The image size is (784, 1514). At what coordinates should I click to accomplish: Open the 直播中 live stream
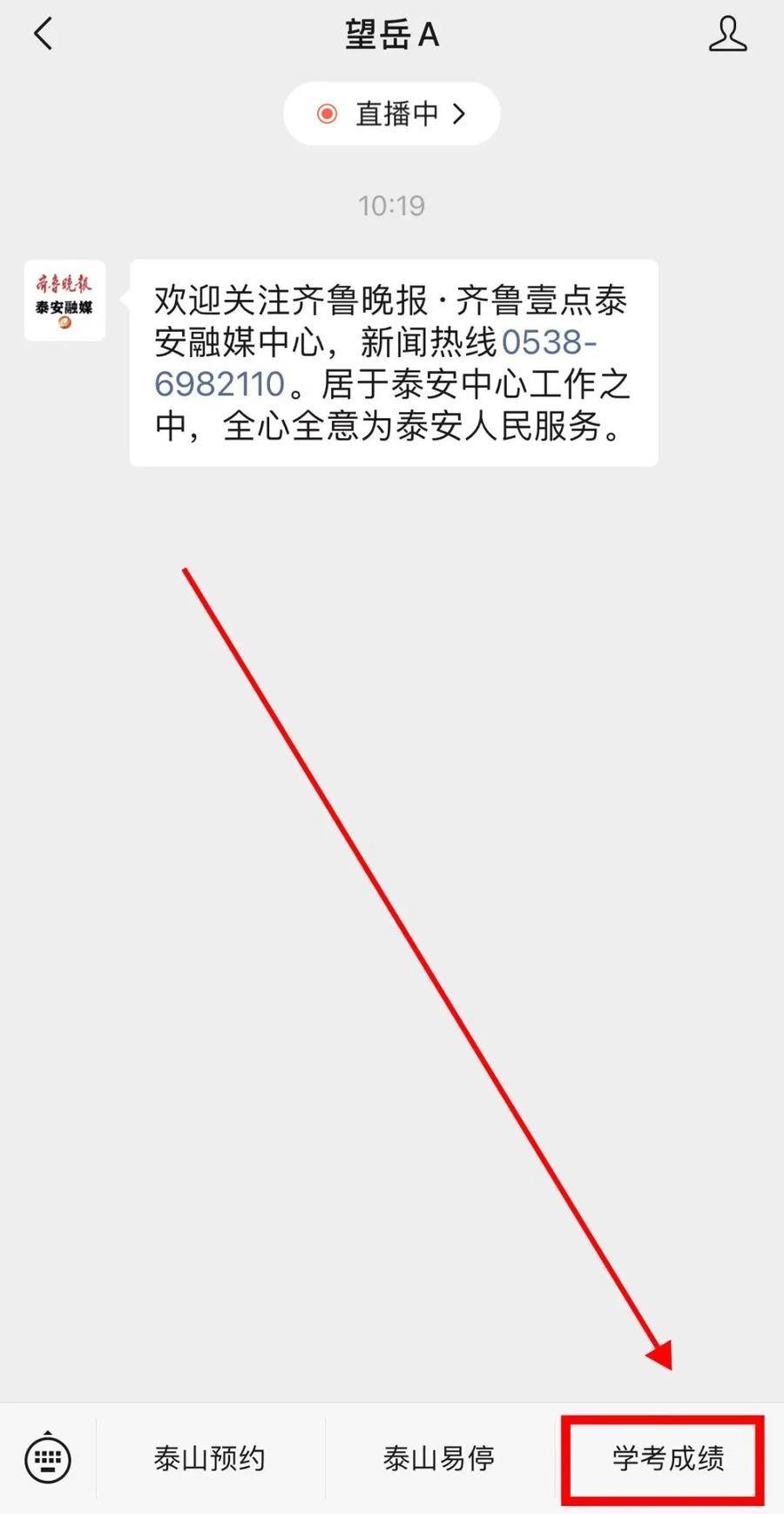(392, 113)
